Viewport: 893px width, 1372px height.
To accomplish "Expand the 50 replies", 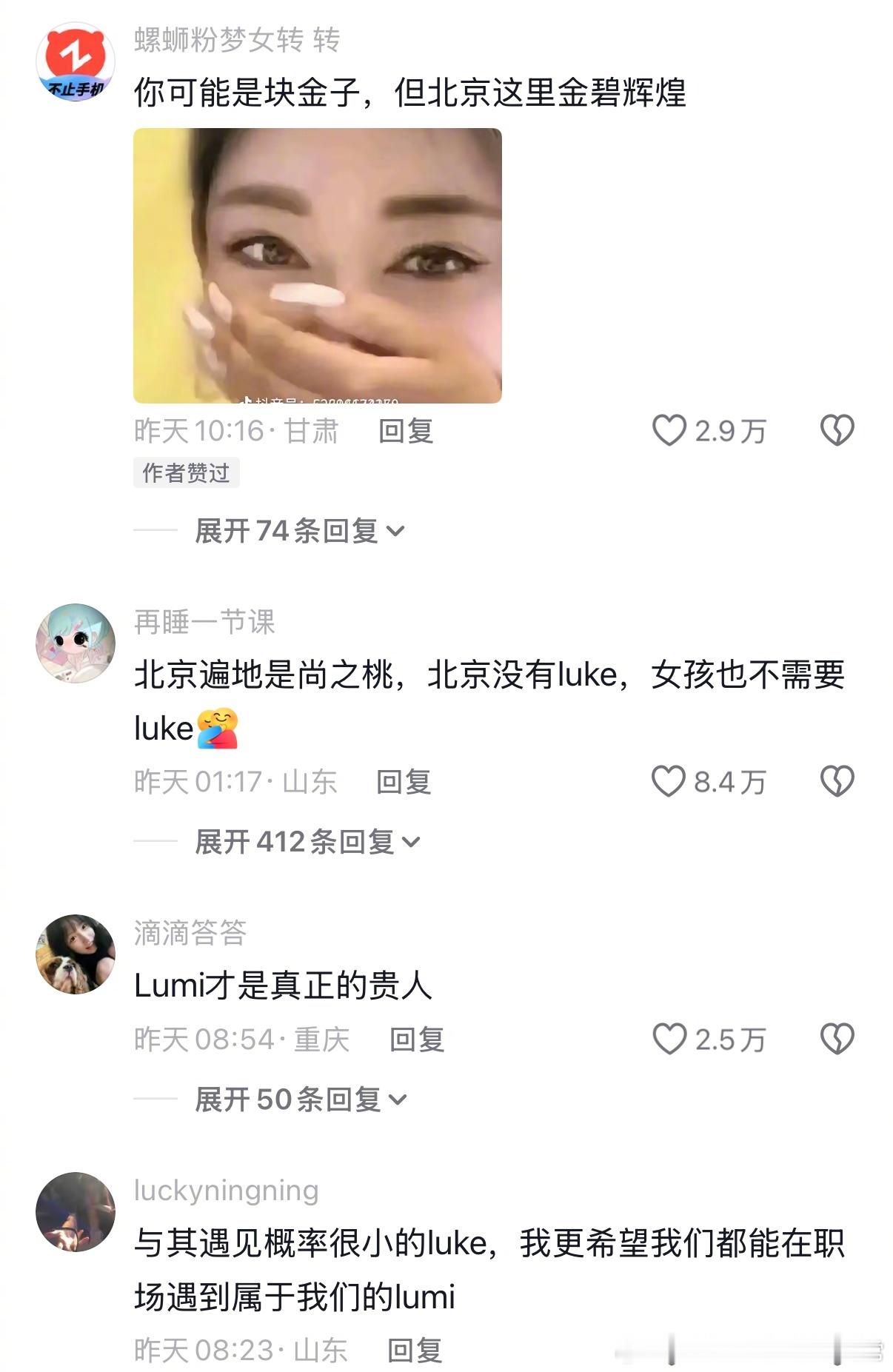I will [301, 1100].
